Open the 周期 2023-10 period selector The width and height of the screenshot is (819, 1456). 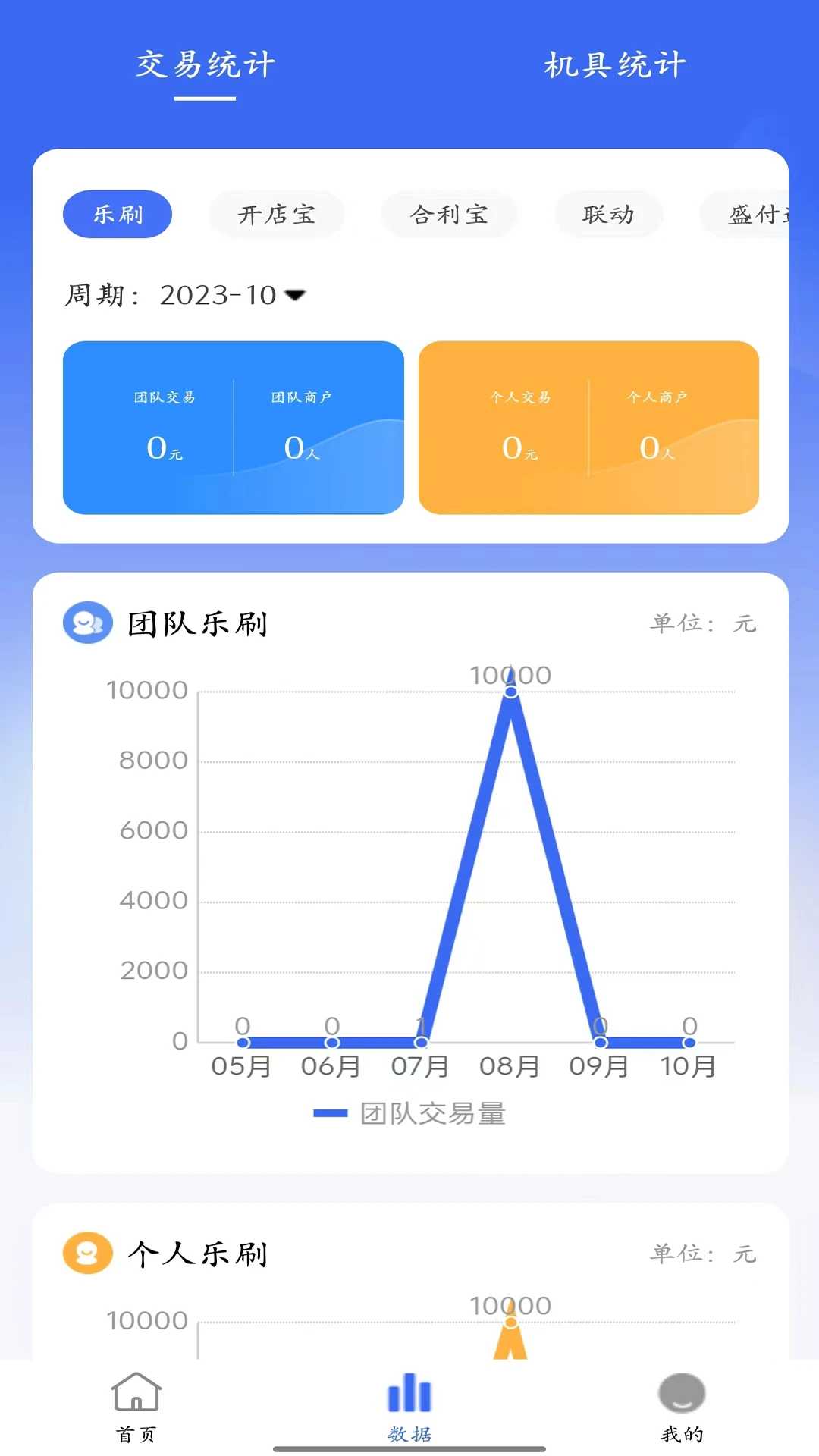186,296
